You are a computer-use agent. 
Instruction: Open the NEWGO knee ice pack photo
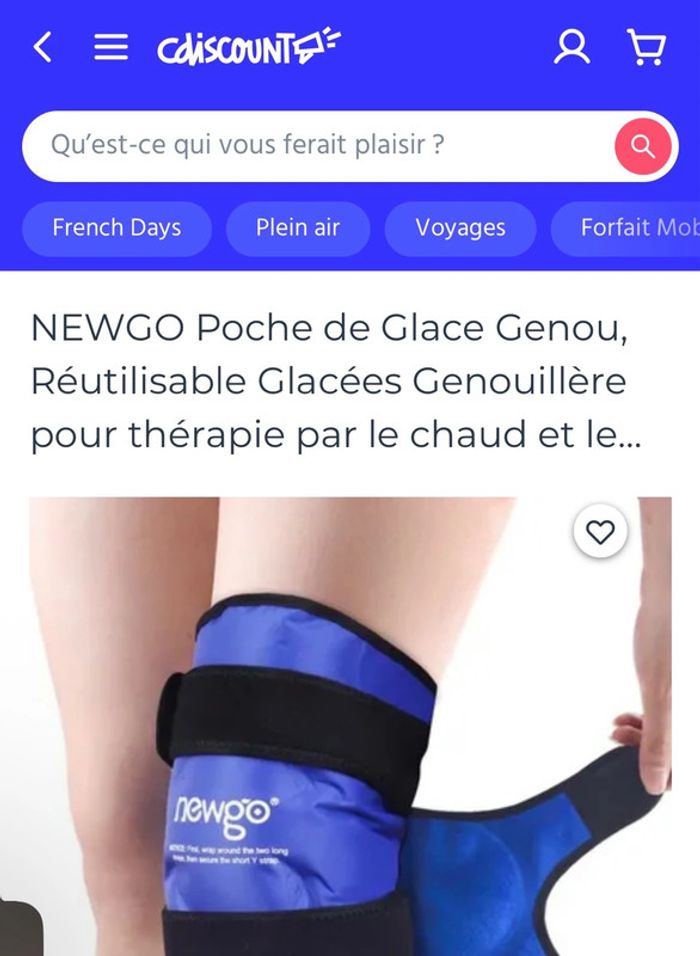pyautogui.click(x=350, y=740)
